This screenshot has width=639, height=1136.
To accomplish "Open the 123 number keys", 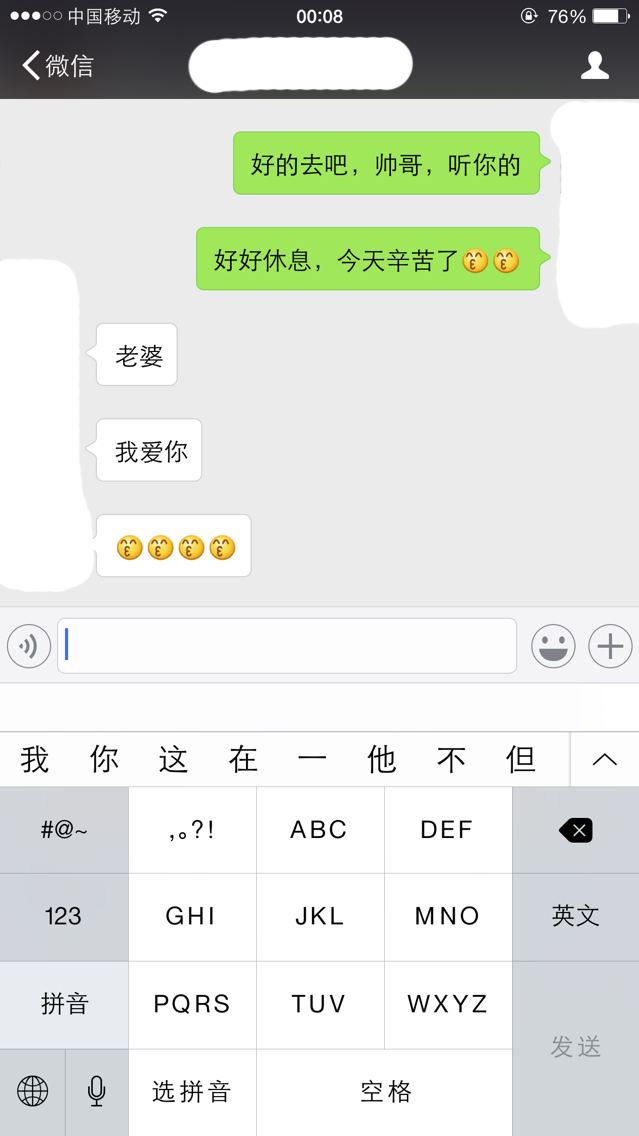I will pyautogui.click(x=64, y=917).
